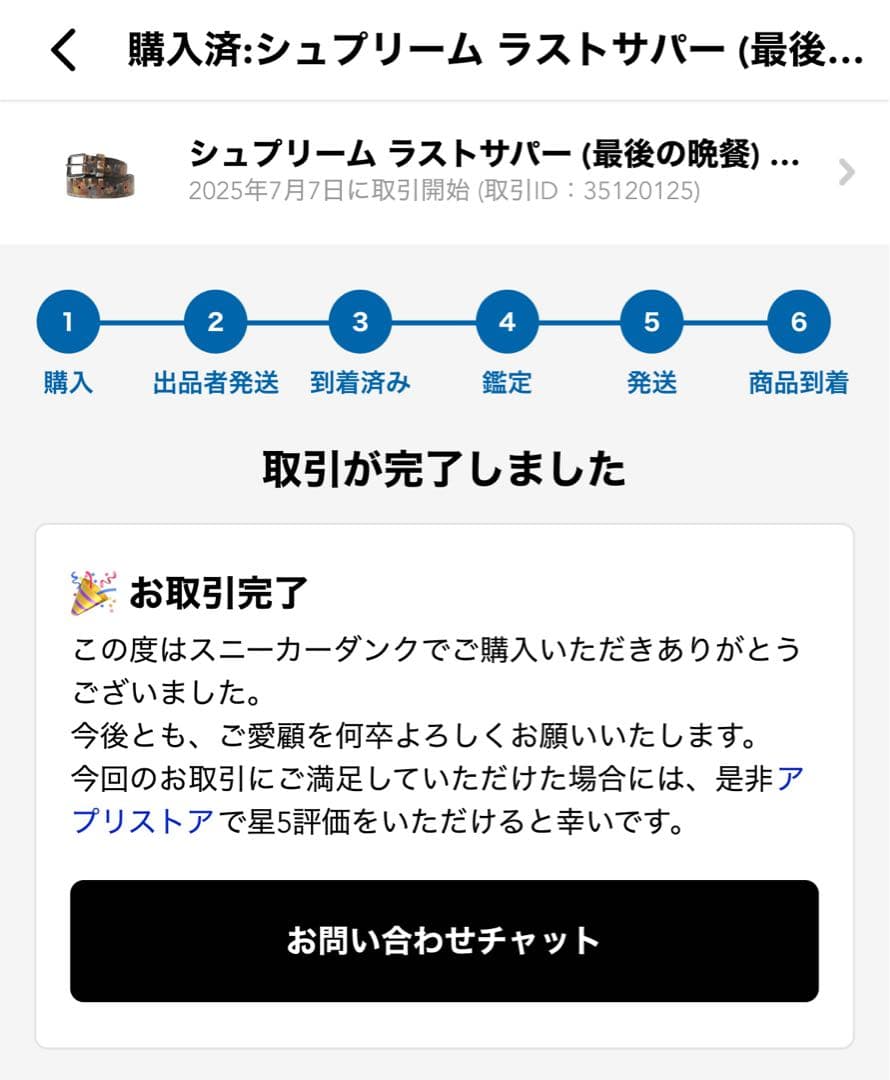Tap the 発送 step circle labeled 5
This screenshot has width=890, height=1080.
point(651,321)
